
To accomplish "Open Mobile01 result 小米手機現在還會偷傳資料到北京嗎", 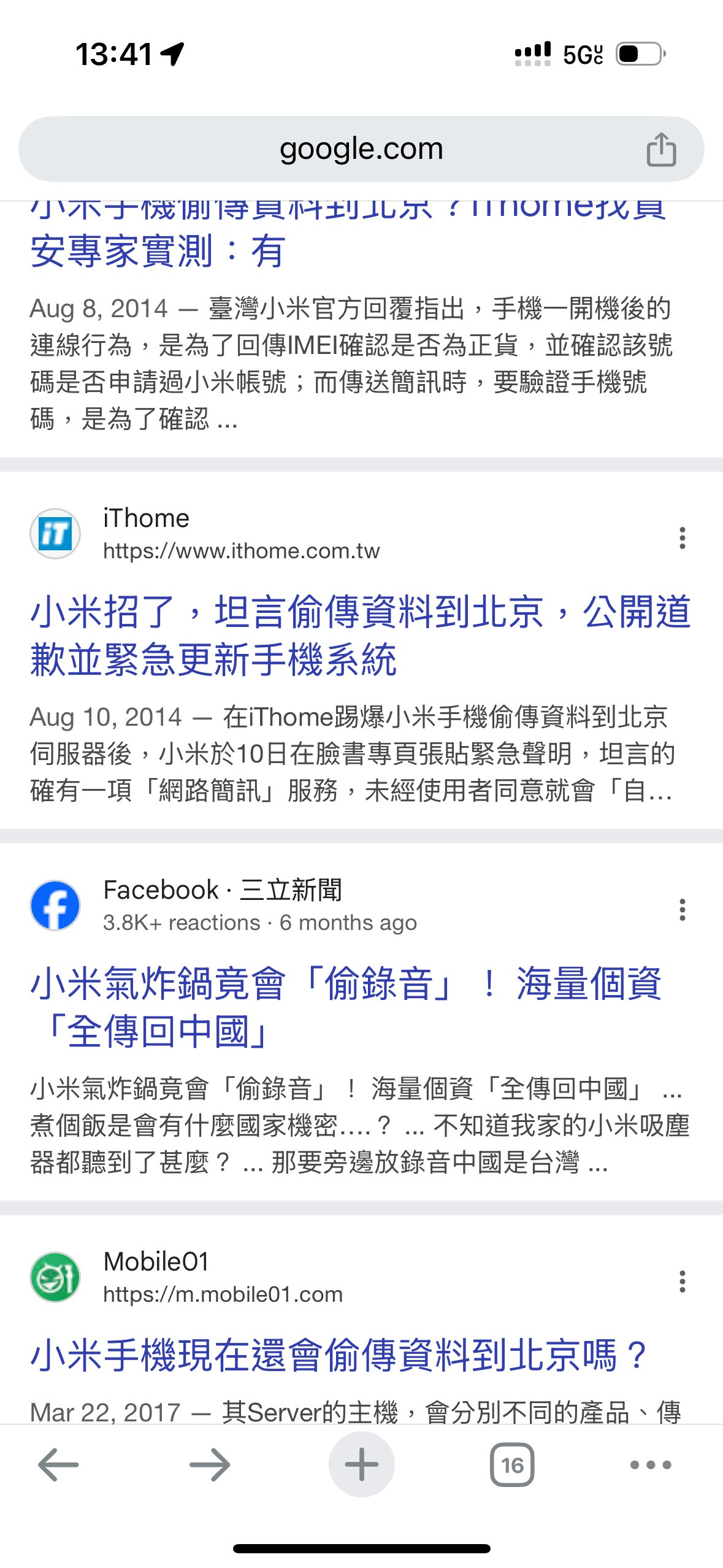I will [x=339, y=1355].
